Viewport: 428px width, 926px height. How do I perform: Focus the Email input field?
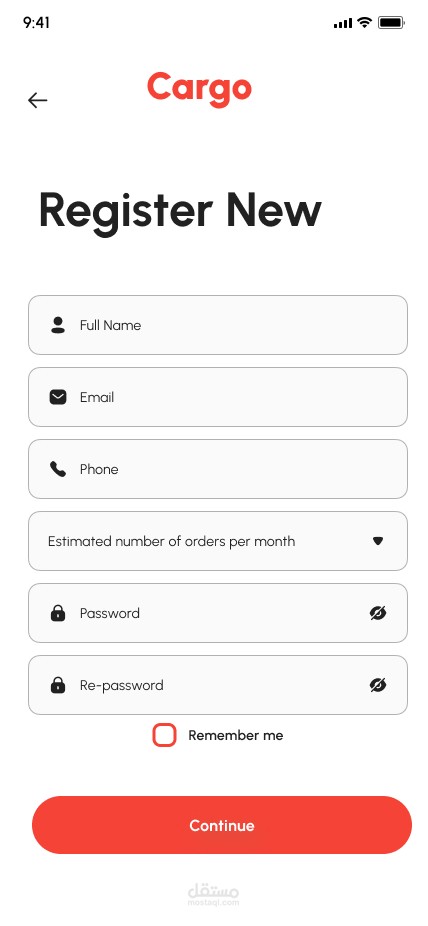tap(218, 397)
